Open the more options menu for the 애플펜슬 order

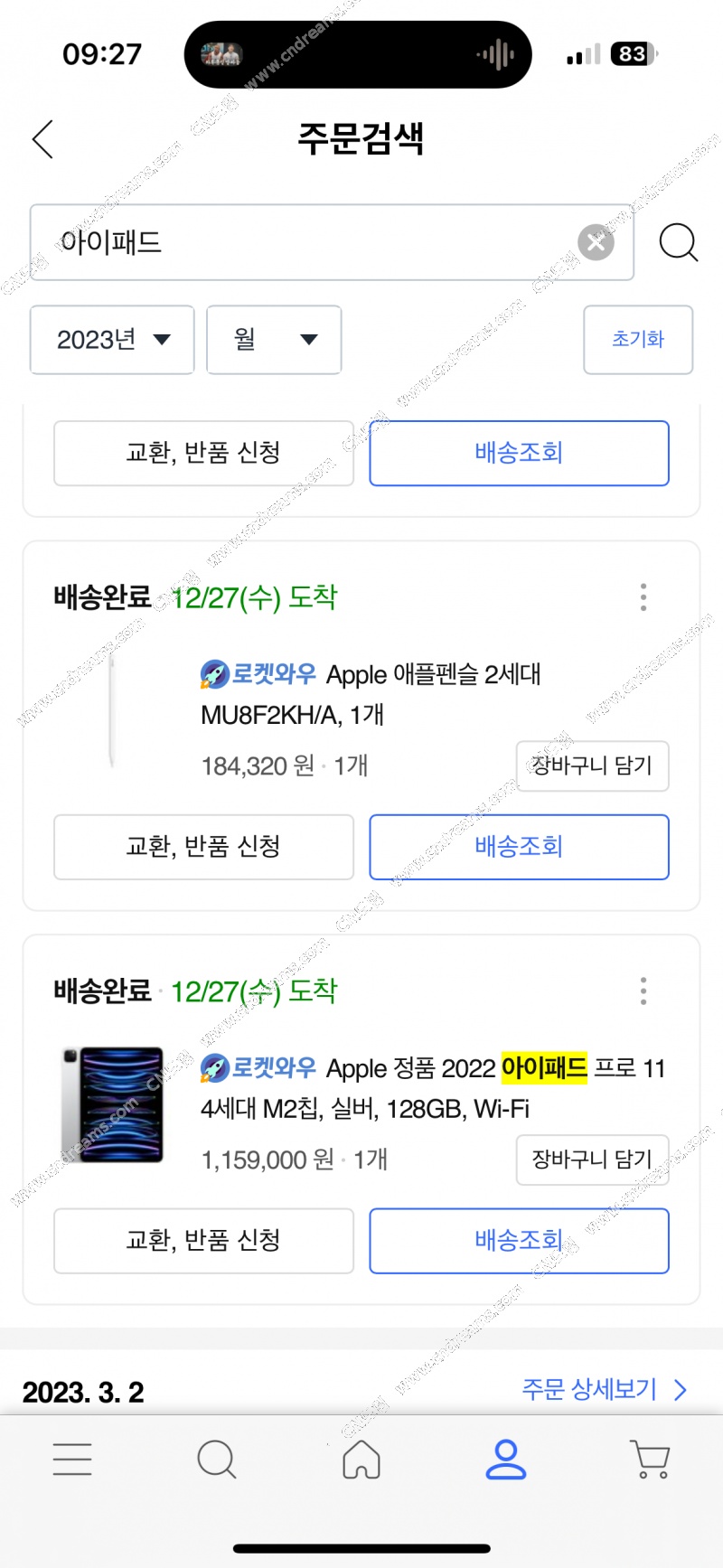point(643,597)
